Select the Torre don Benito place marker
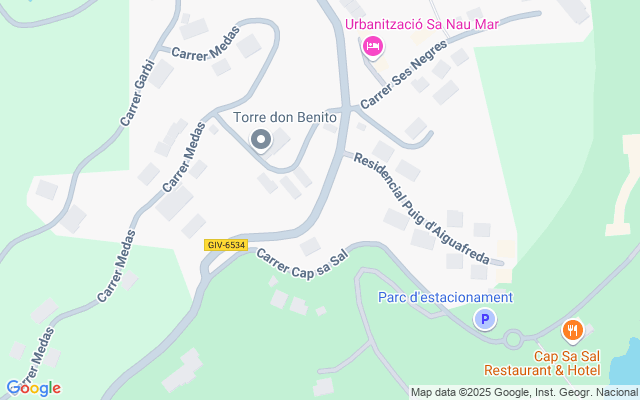The height and width of the screenshot is (400, 640). [x=261, y=141]
